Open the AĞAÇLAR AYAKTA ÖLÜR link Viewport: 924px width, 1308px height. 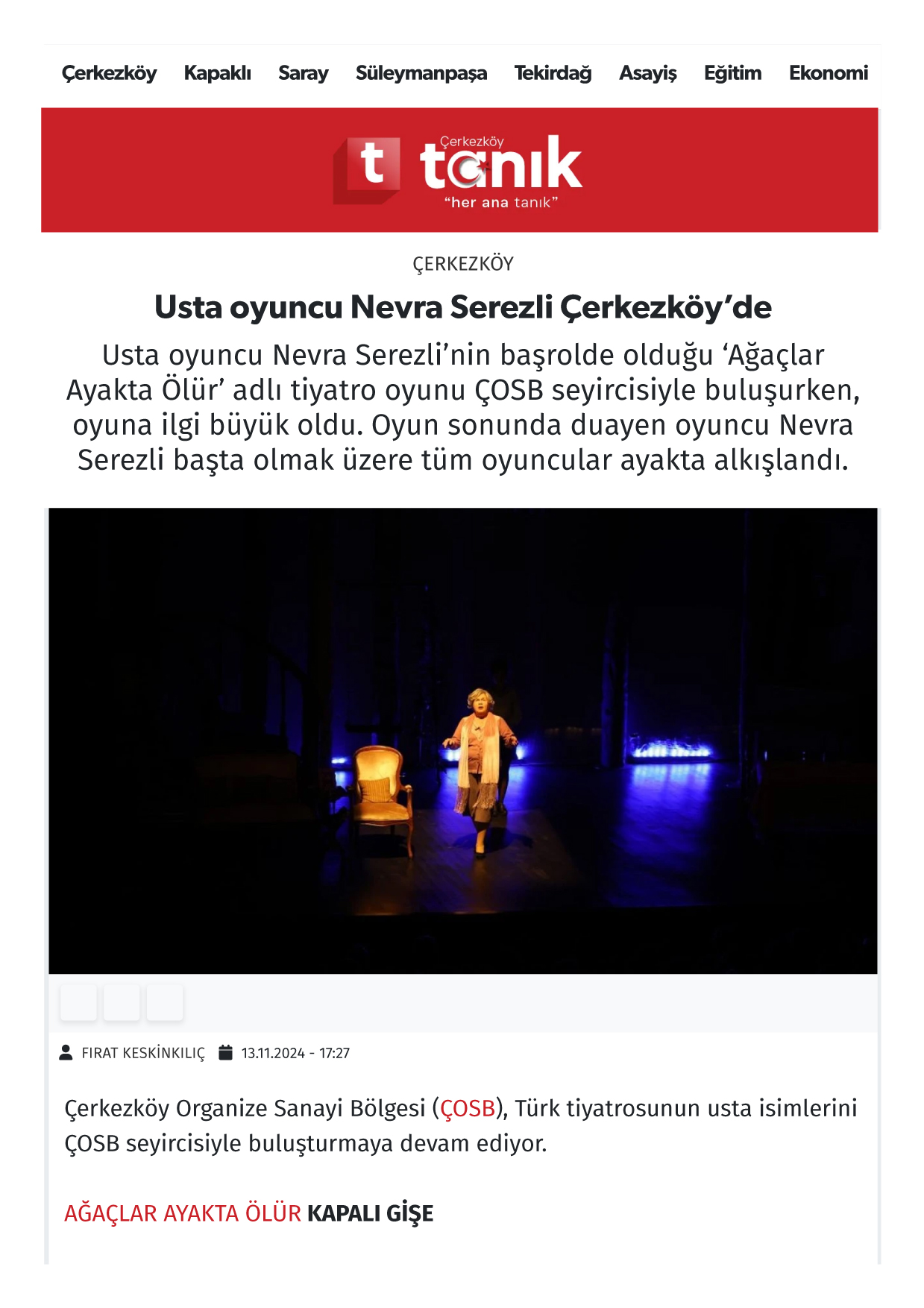[x=183, y=1213]
